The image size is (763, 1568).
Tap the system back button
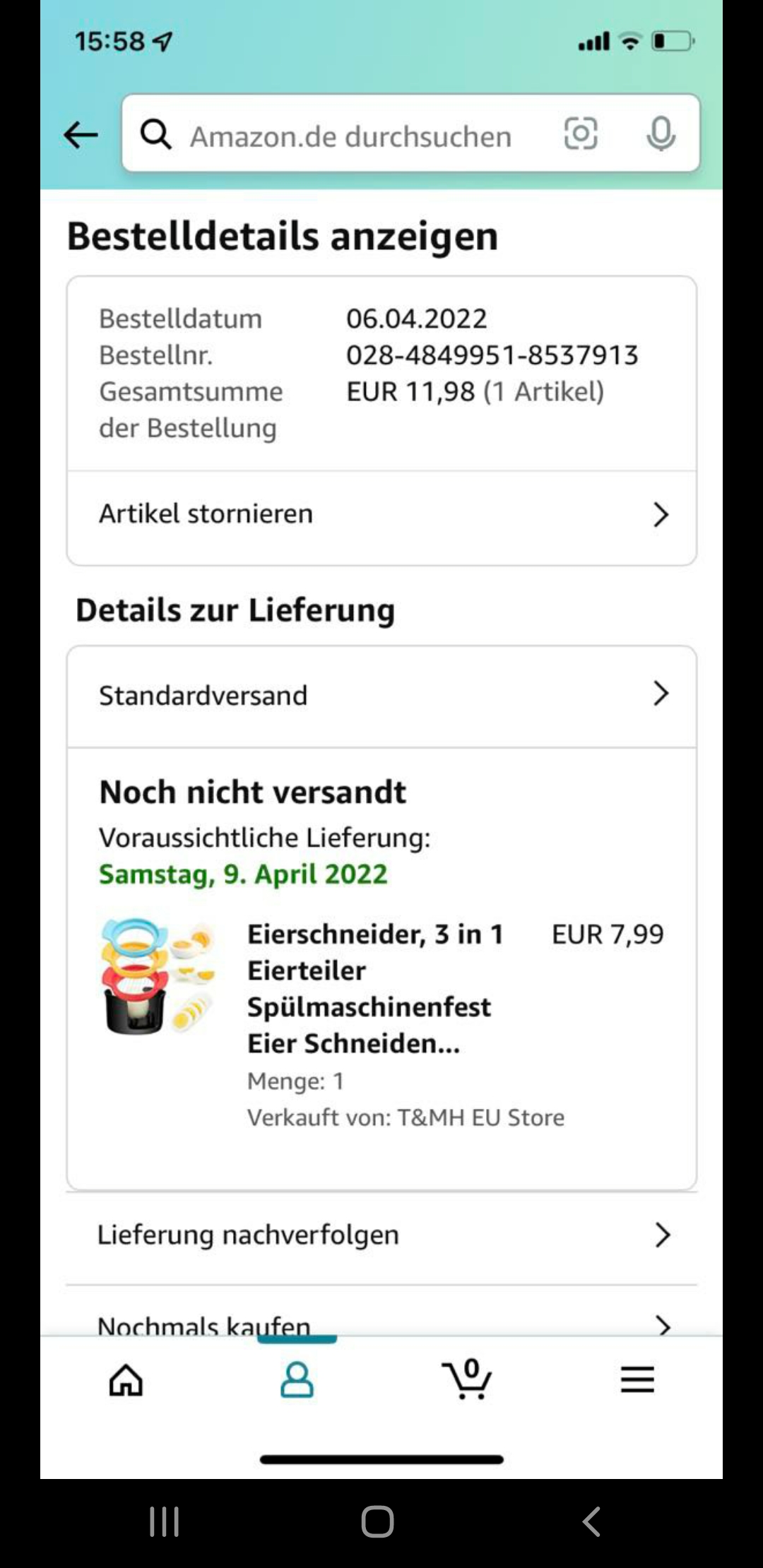pos(592,1521)
